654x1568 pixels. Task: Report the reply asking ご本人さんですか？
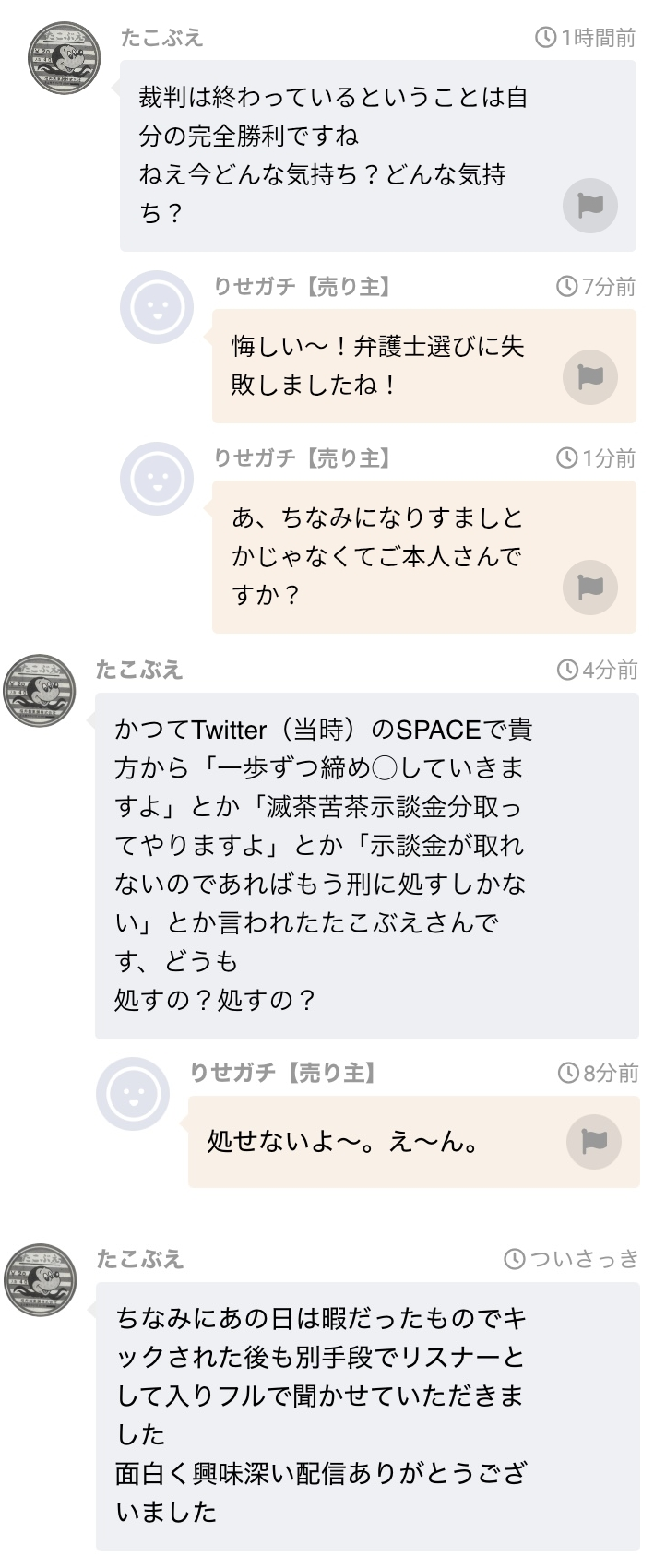(x=589, y=587)
